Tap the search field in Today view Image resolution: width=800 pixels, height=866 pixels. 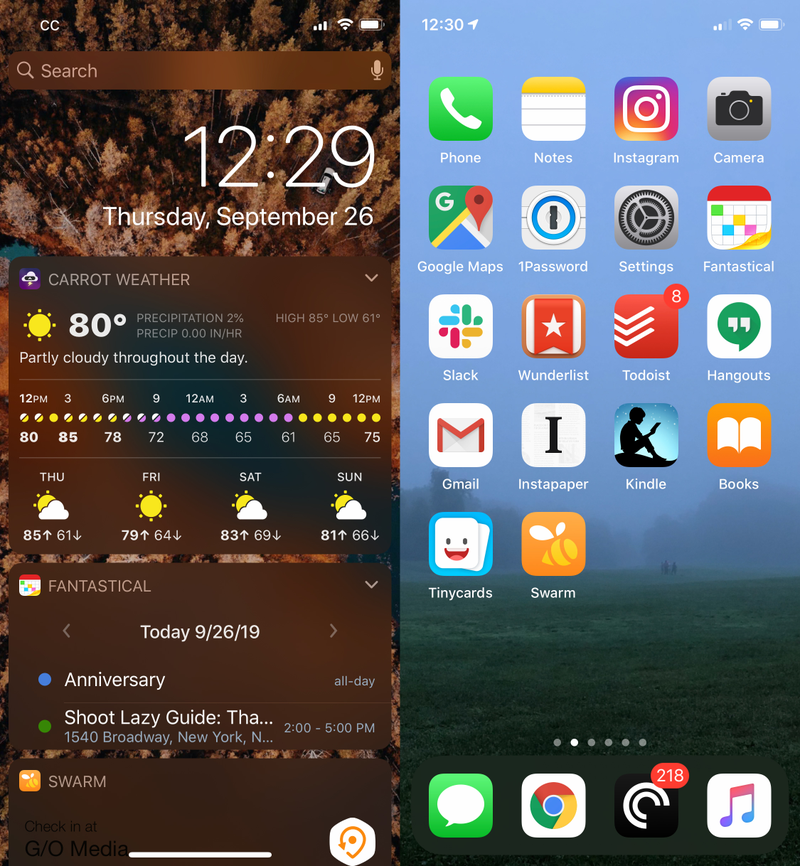(190, 71)
